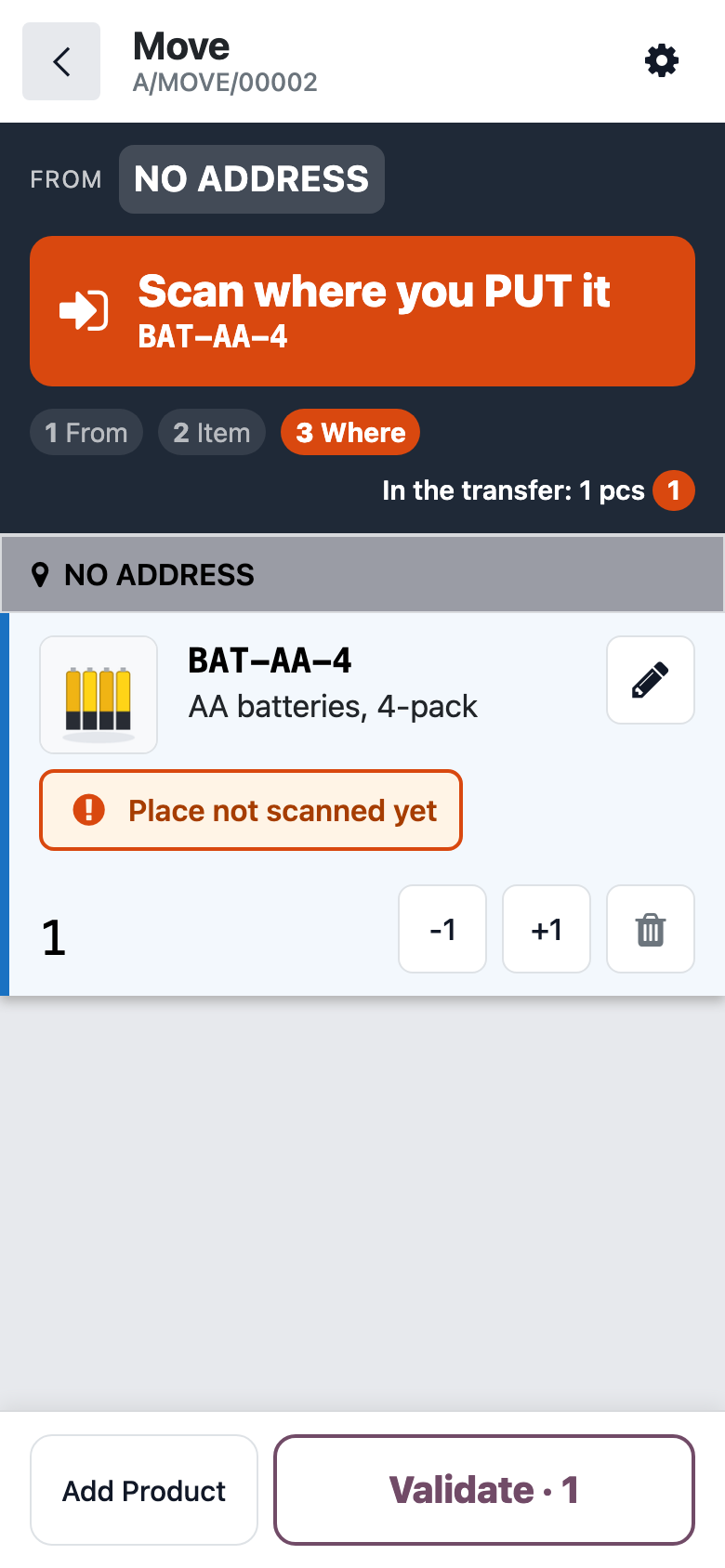Viewport: 725px width, 1568px height.
Task: Increase quantity with the +1 button
Action: click(547, 929)
